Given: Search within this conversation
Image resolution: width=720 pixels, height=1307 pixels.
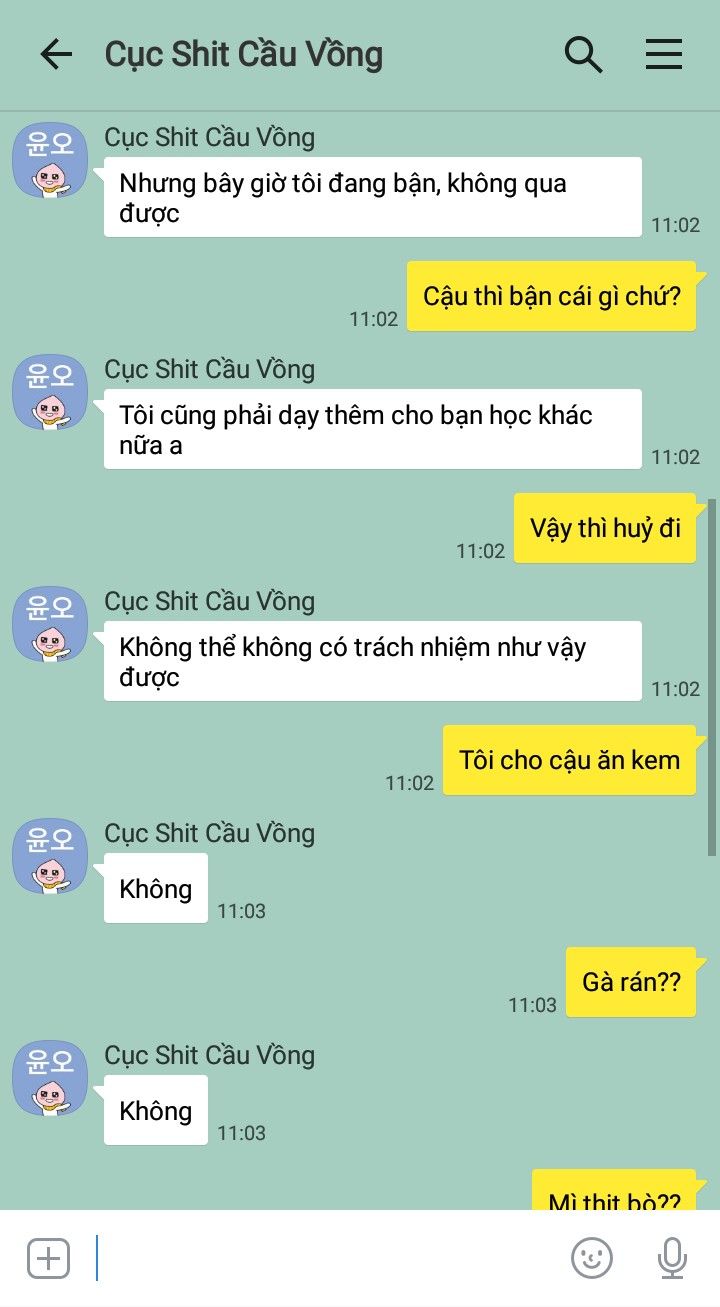Looking at the screenshot, I should pos(583,54).
